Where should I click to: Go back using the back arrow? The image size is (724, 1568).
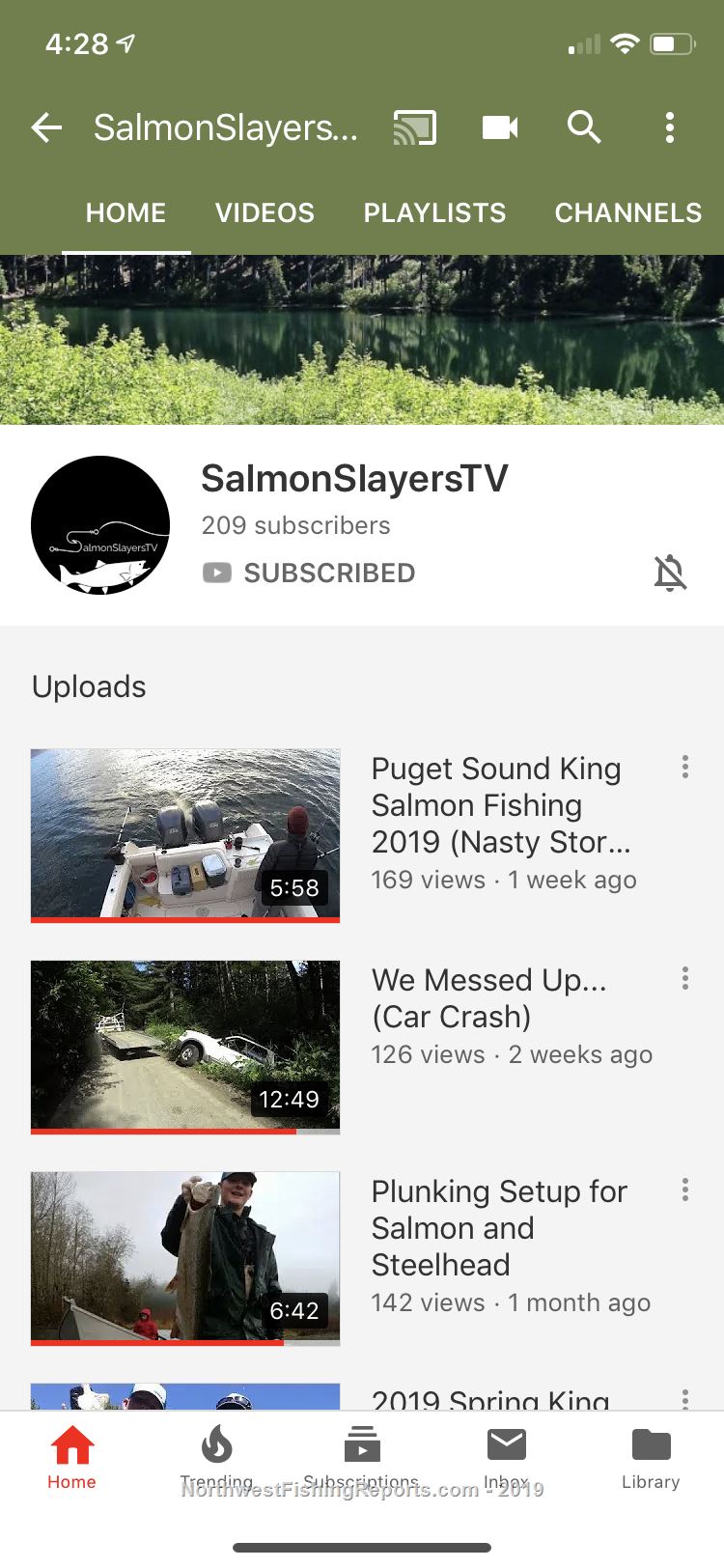(x=46, y=127)
